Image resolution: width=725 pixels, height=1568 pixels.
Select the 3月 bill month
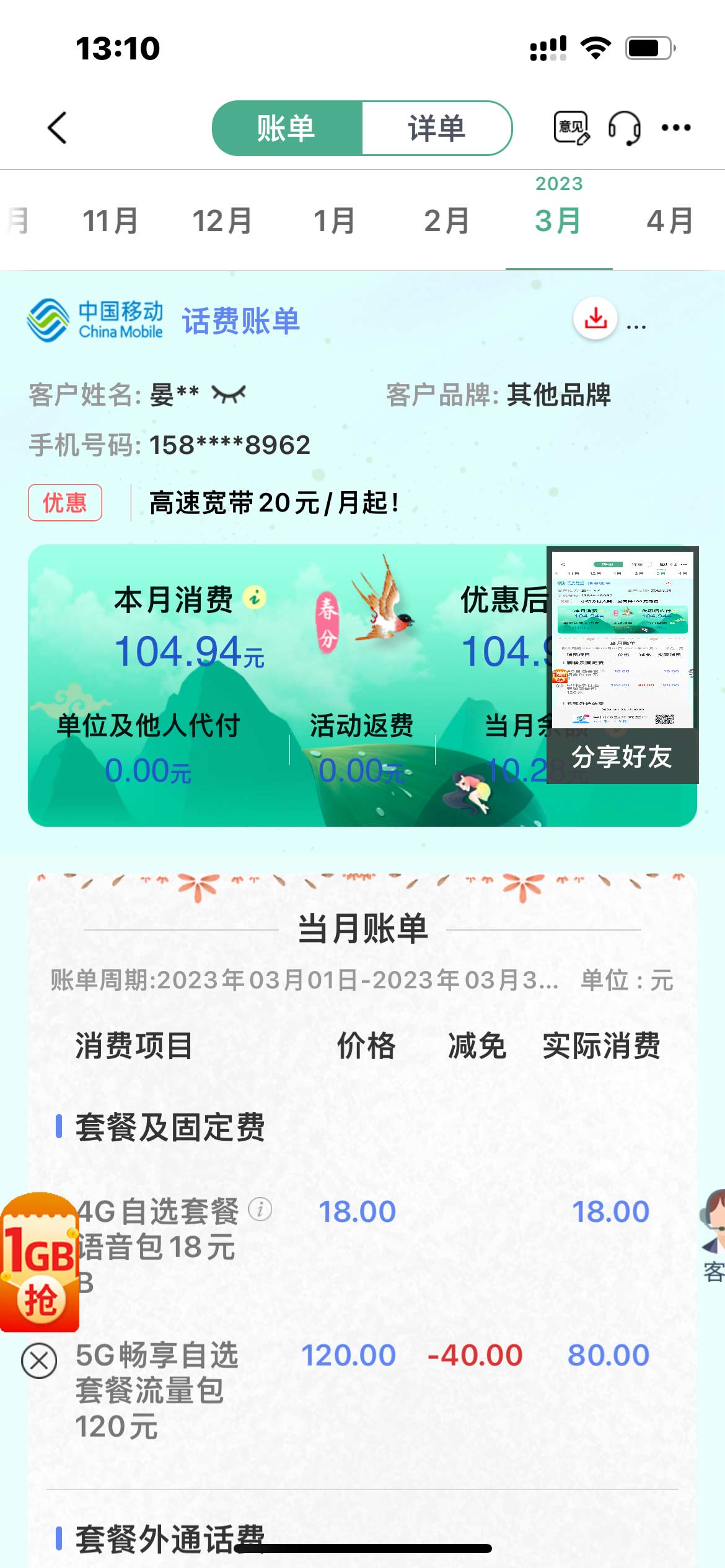(x=558, y=221)
